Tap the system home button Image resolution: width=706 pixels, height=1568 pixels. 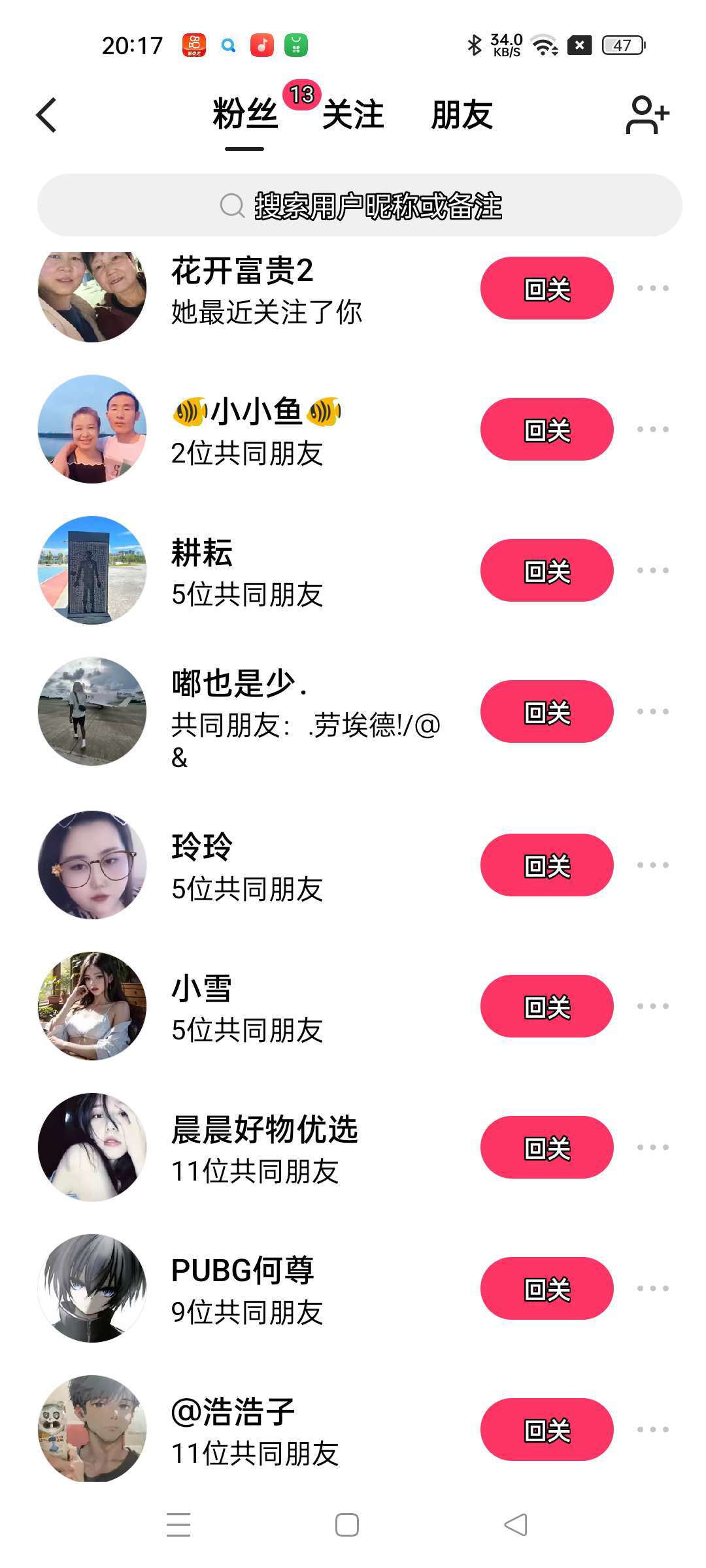coord(347,1525)
